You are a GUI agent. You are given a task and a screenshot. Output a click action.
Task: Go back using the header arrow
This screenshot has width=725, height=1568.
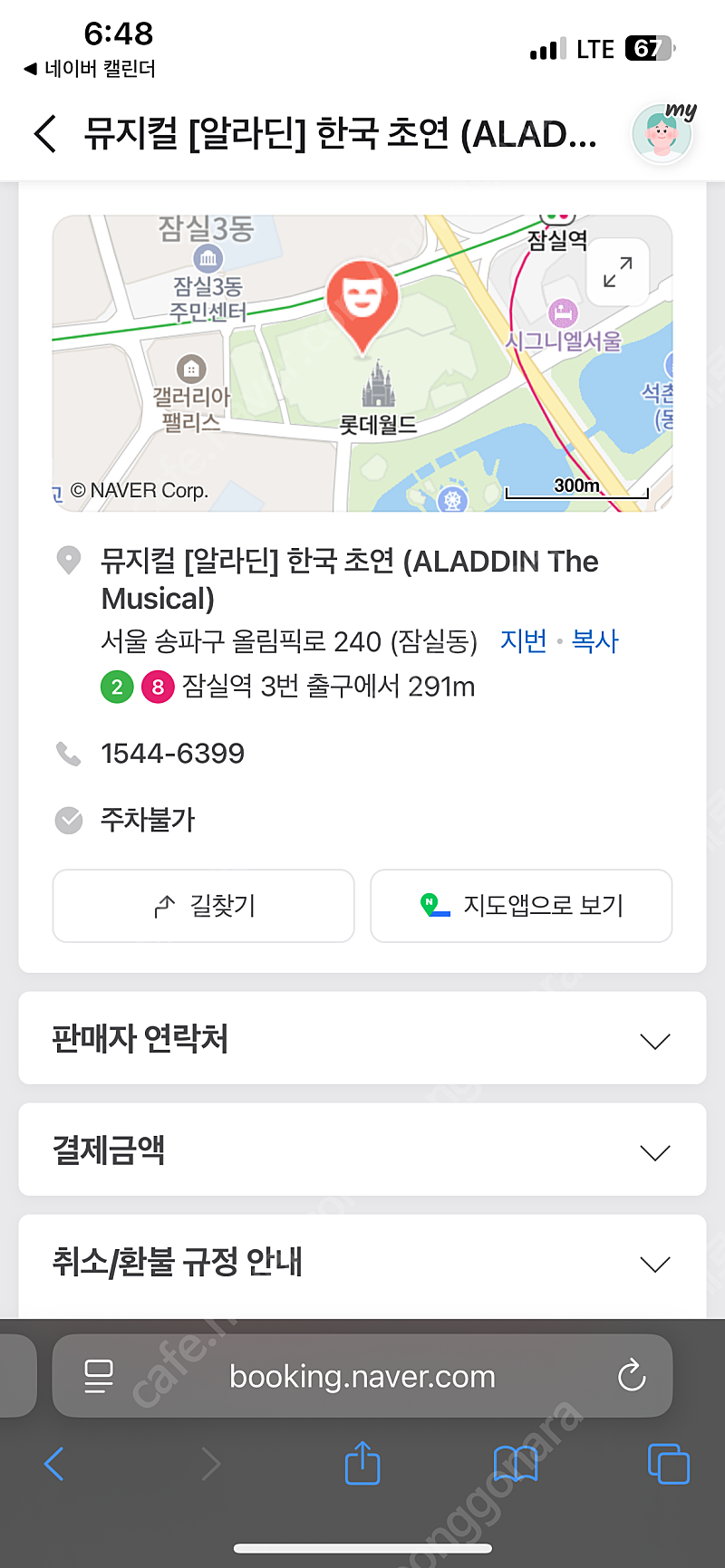tap(45, 134)
